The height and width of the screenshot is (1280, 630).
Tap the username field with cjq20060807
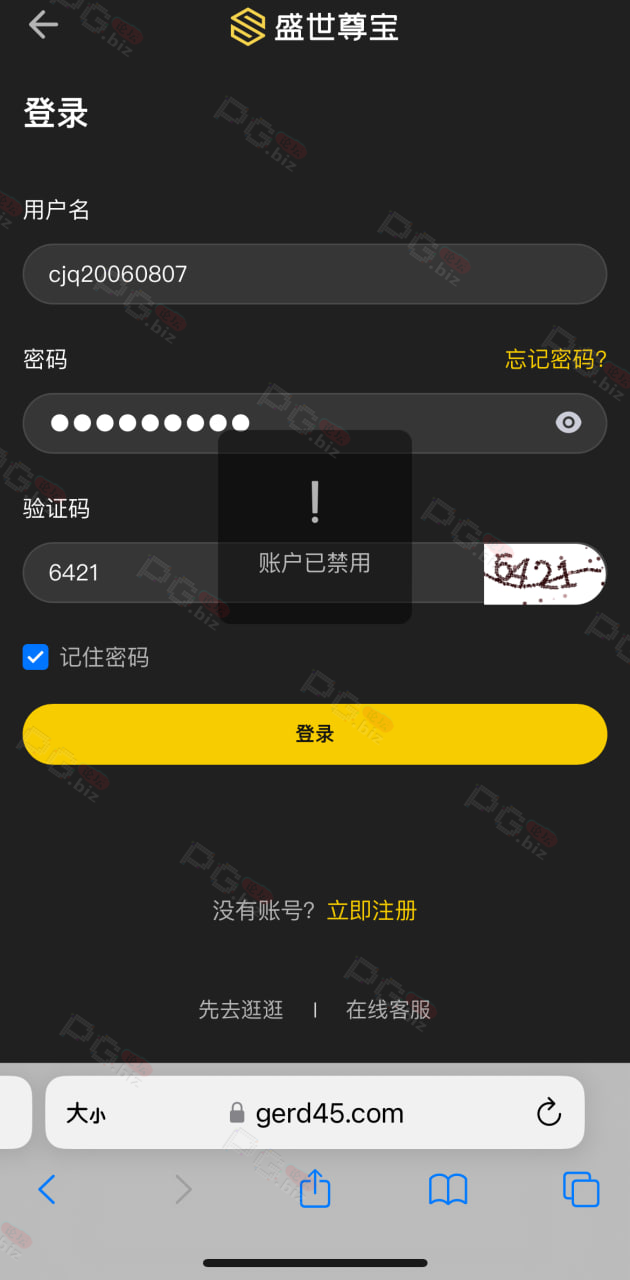coord(315,274)
